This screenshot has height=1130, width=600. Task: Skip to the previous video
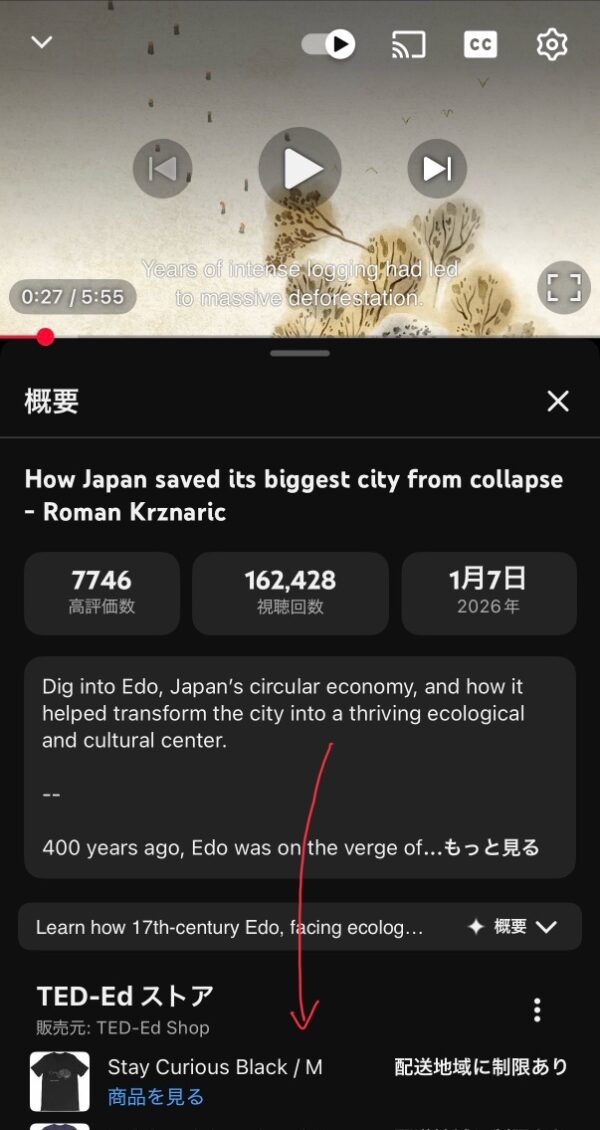click(x=162, y=168)
